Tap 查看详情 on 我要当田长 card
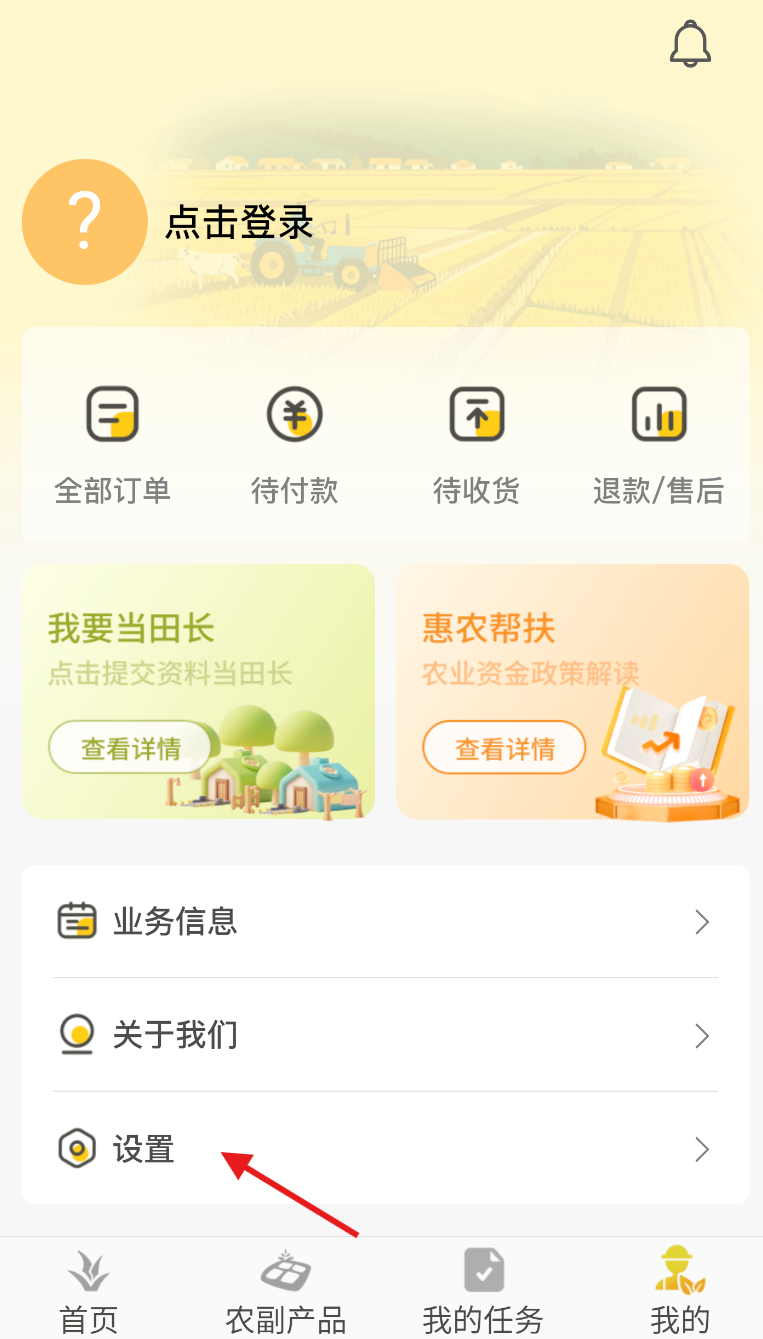 coord(131,747)
